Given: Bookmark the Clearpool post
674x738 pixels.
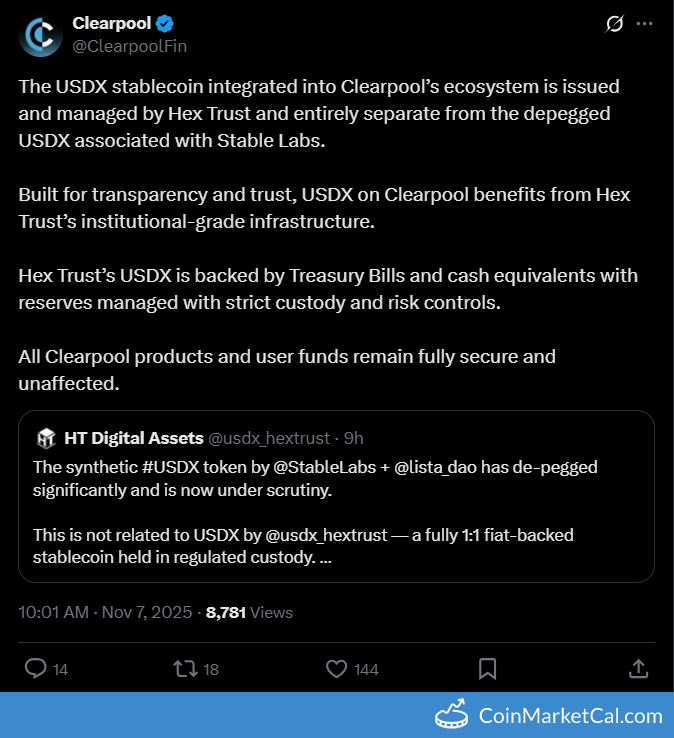Looking at the screenshot, I should pos(487,668).
